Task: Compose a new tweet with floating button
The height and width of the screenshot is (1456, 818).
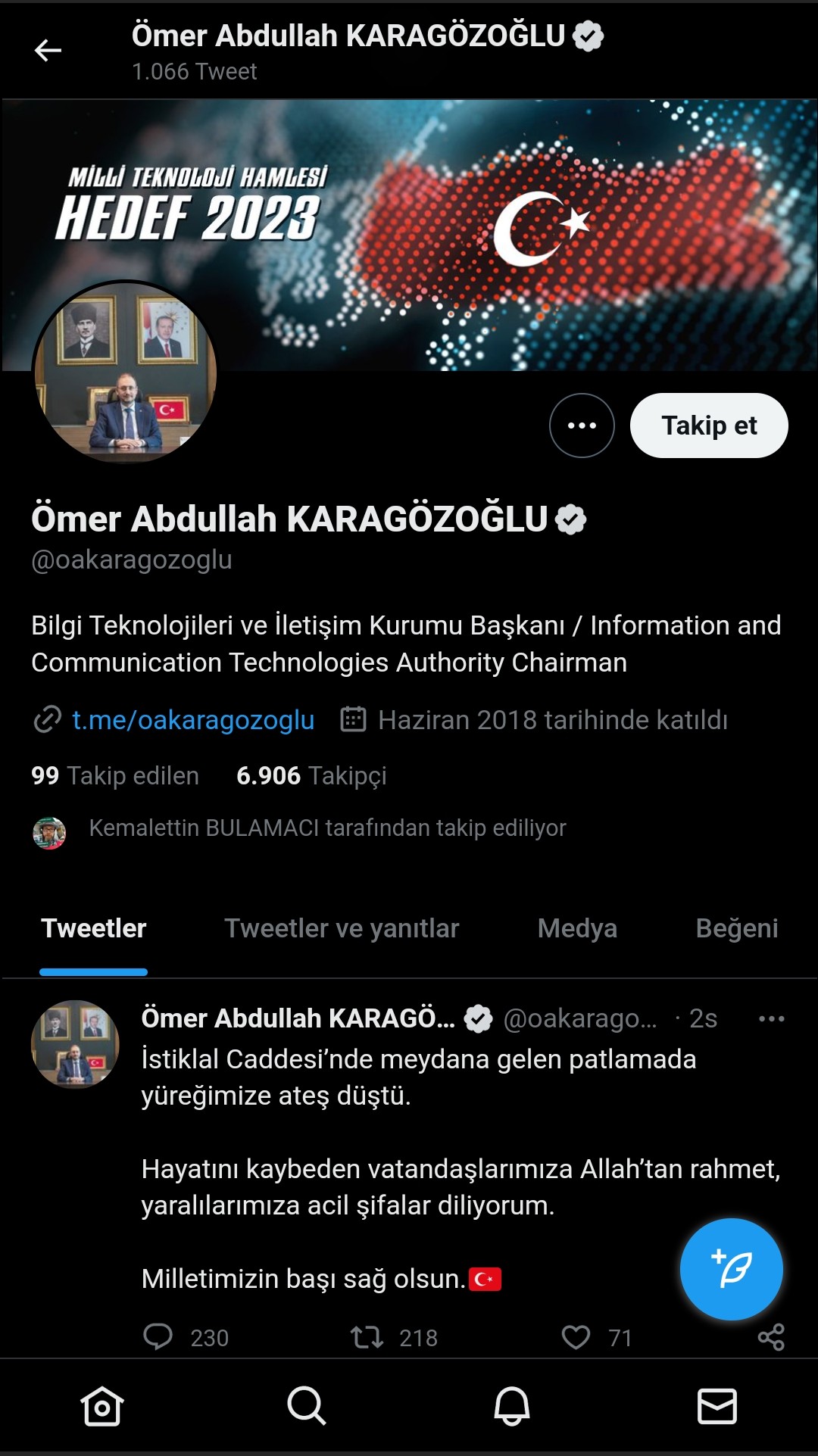Action: pos(731,1269)
